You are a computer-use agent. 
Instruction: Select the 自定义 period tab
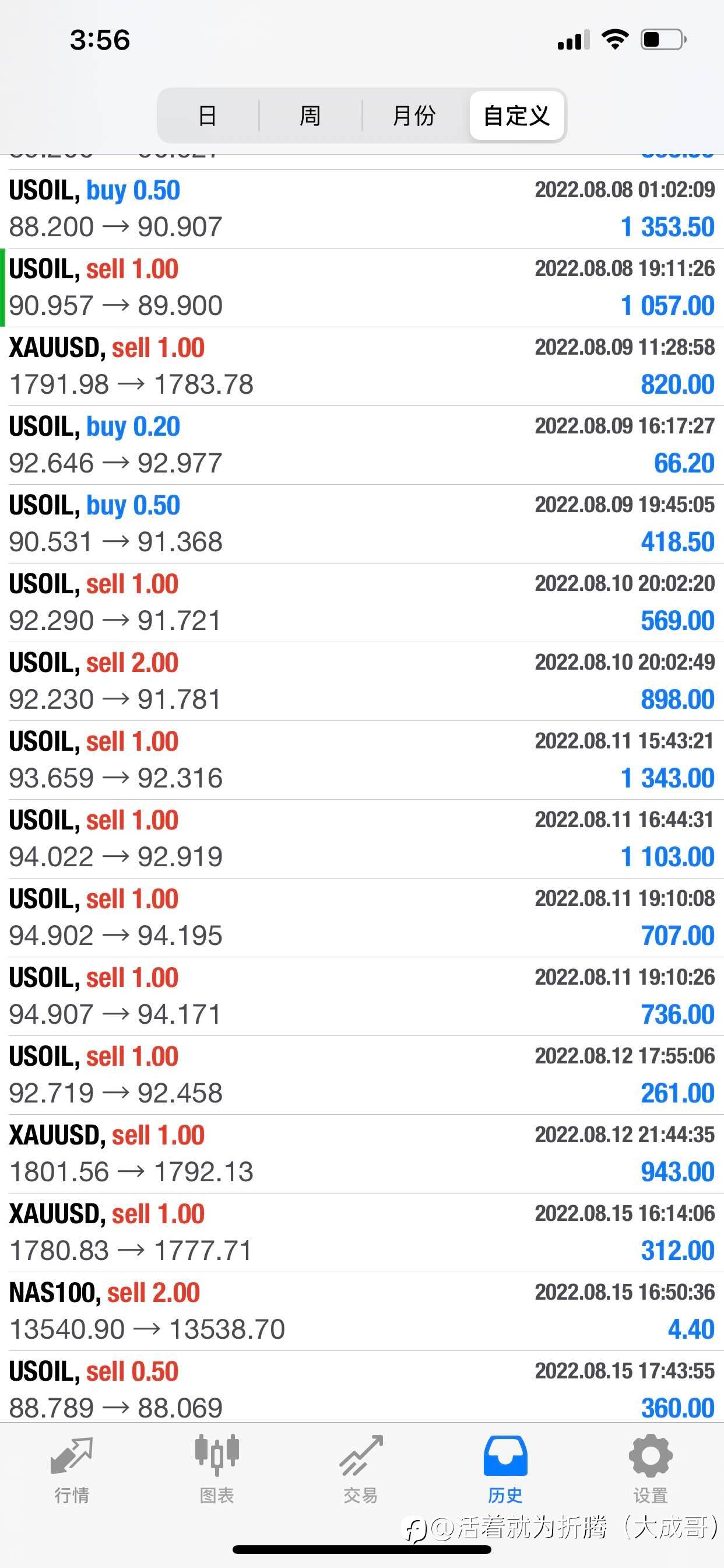tap(516, 116)
